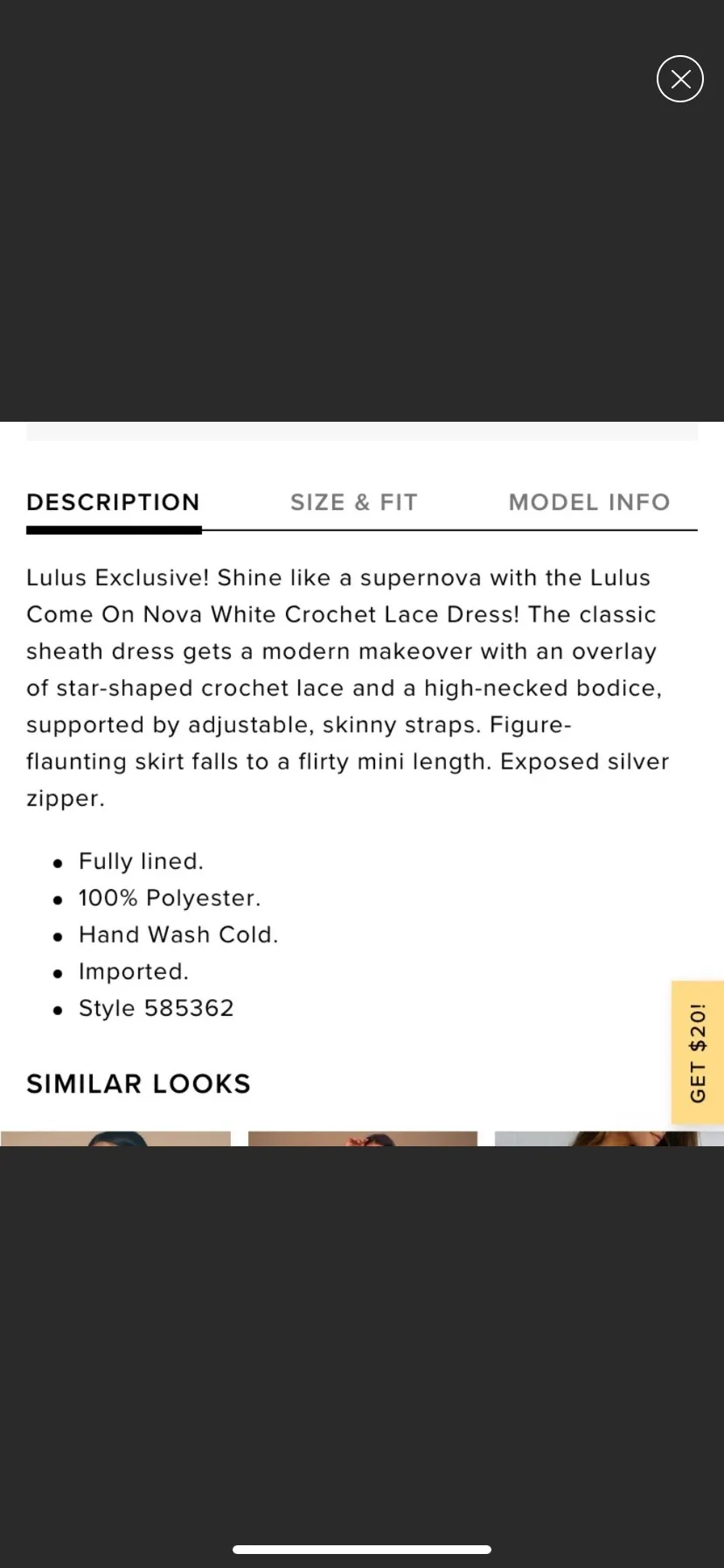Select the DESCRIPTION tab

[x=113, y=502]
